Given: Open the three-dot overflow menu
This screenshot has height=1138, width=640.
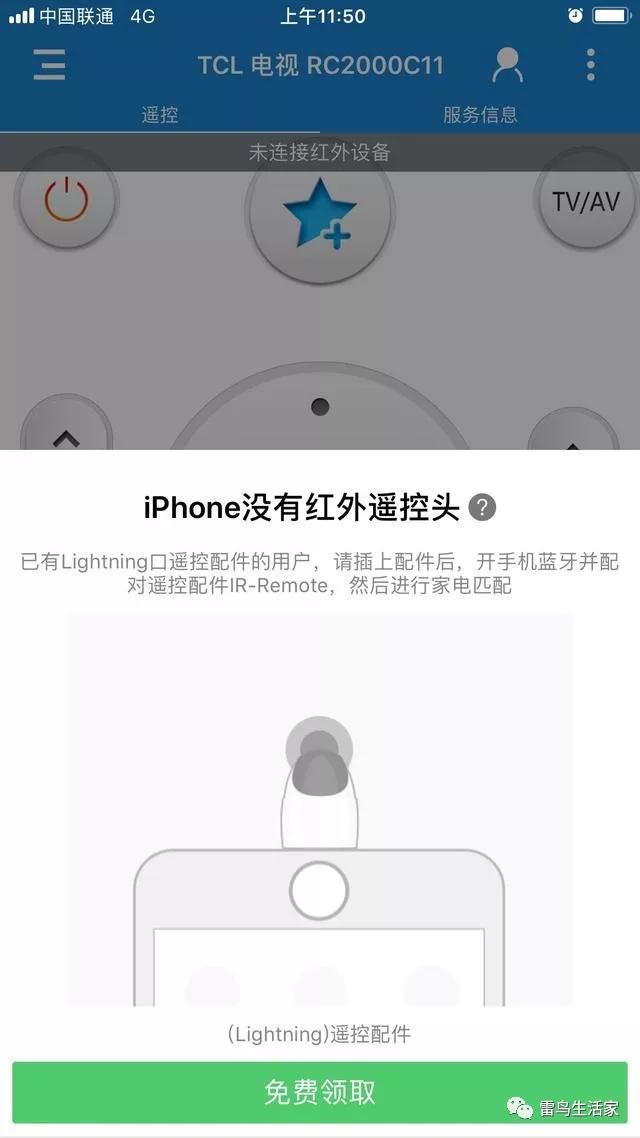Looking at the screenshot, I should click(591, 66).
